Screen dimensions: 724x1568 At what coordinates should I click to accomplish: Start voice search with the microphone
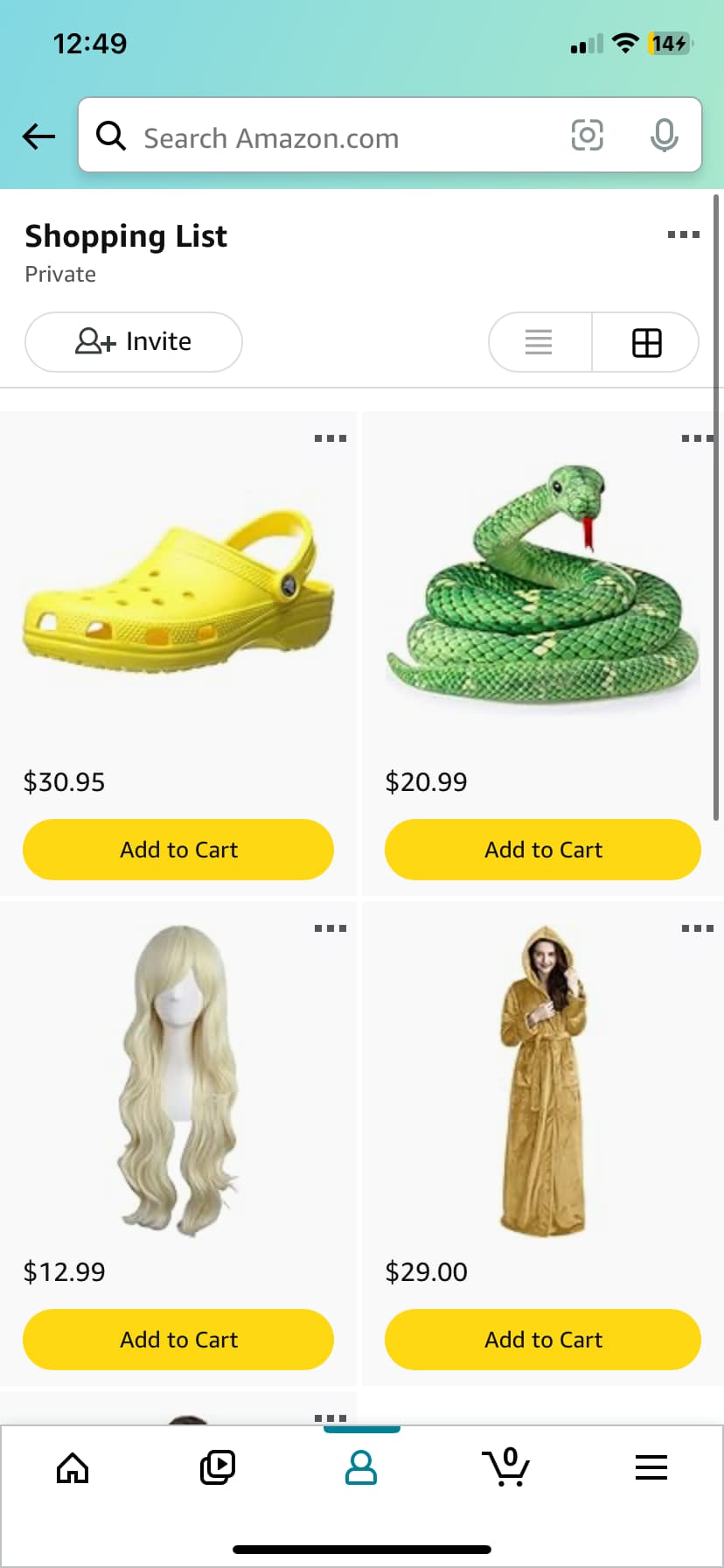click(664, 136)
